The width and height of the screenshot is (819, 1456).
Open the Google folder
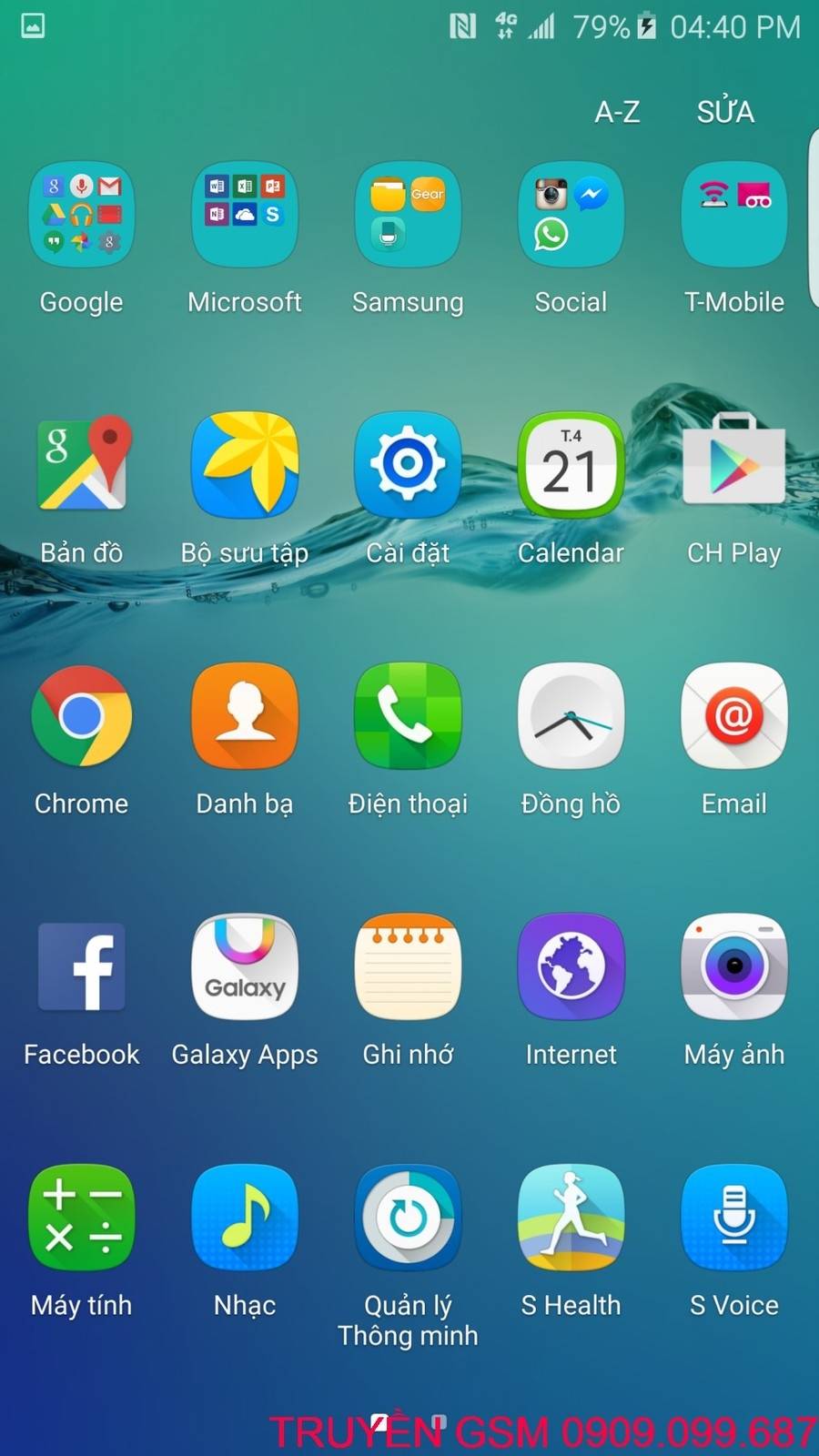tap(82, 215)
